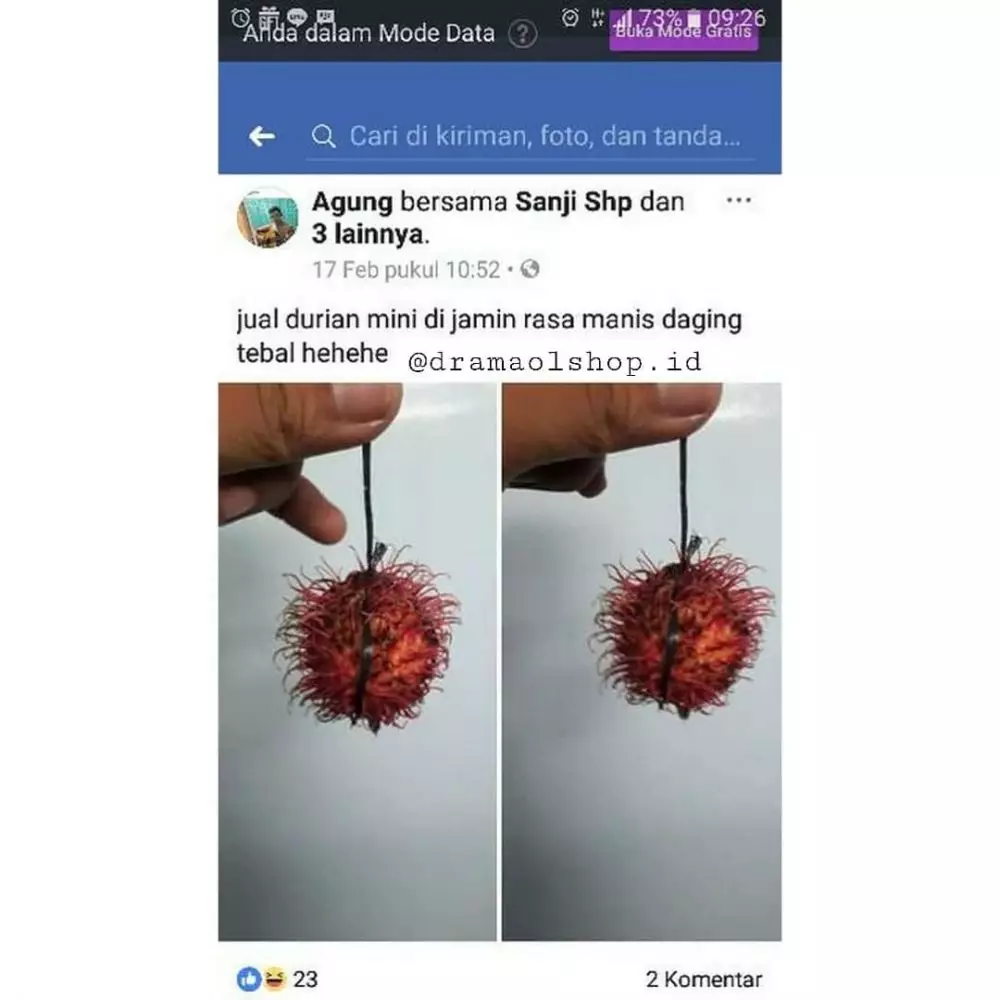Open the '2 Komentar' comments
The image size is (1000, 1000).
pyautogui.click(x=704, y=979)
